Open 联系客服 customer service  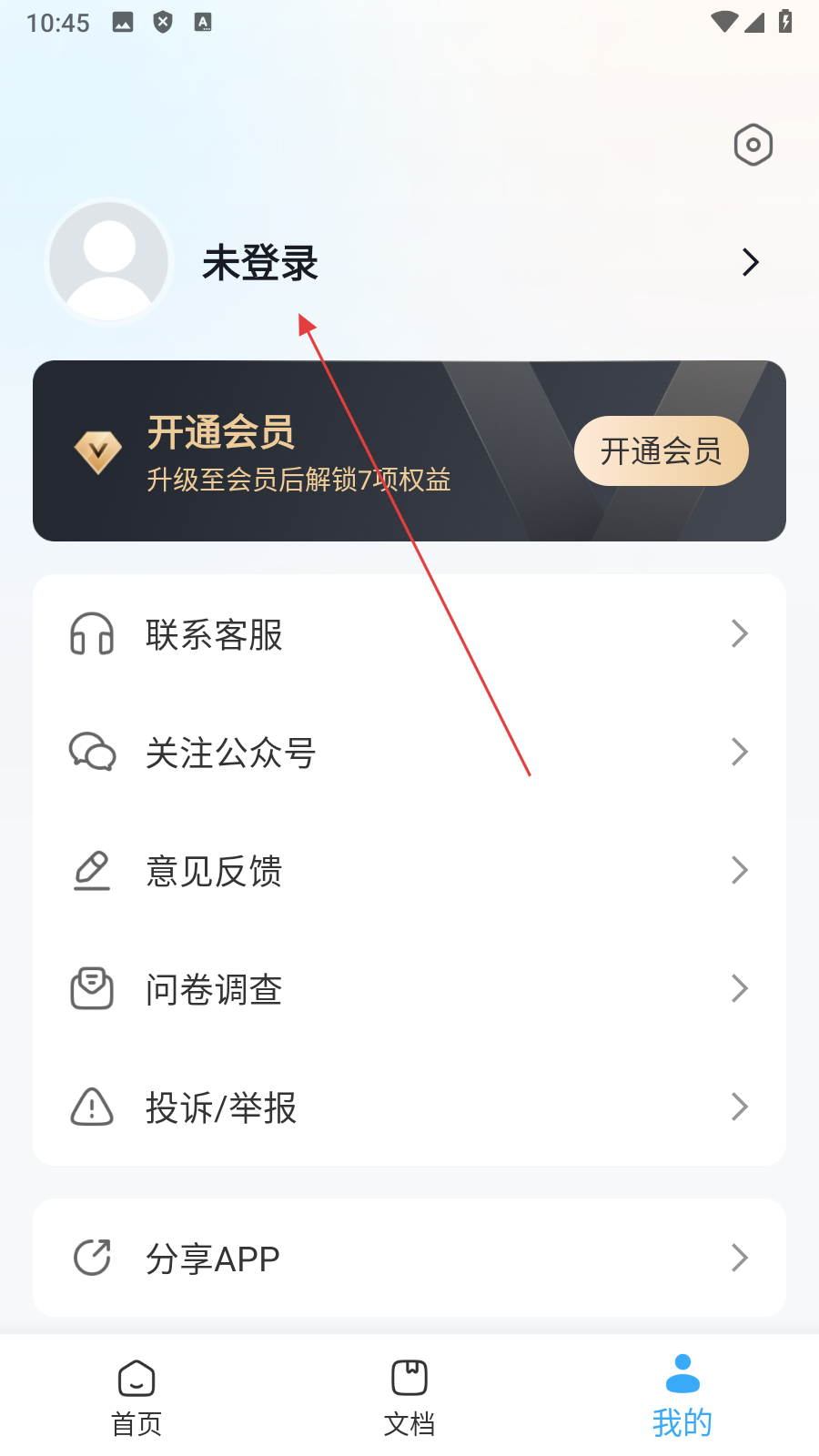coord(409,634)
